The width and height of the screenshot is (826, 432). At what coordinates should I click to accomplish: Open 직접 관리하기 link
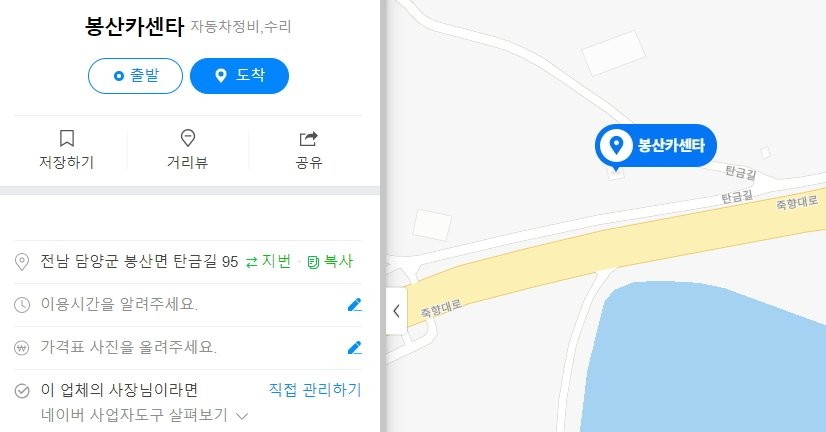coord(315,390)
